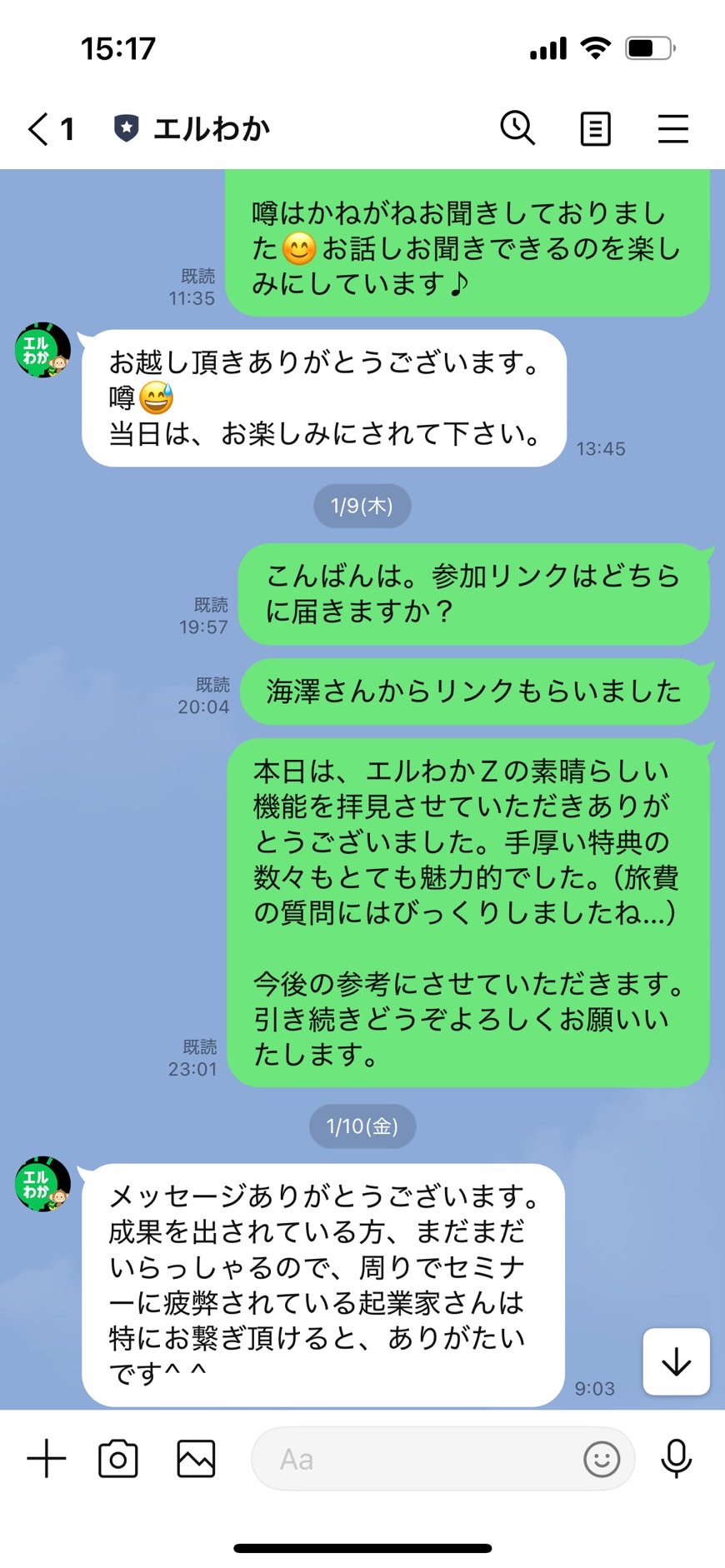Open the camera to take a photo
Image resolution: width=725 pixels, height=1568 pixels.
[x=118, y=1459]
